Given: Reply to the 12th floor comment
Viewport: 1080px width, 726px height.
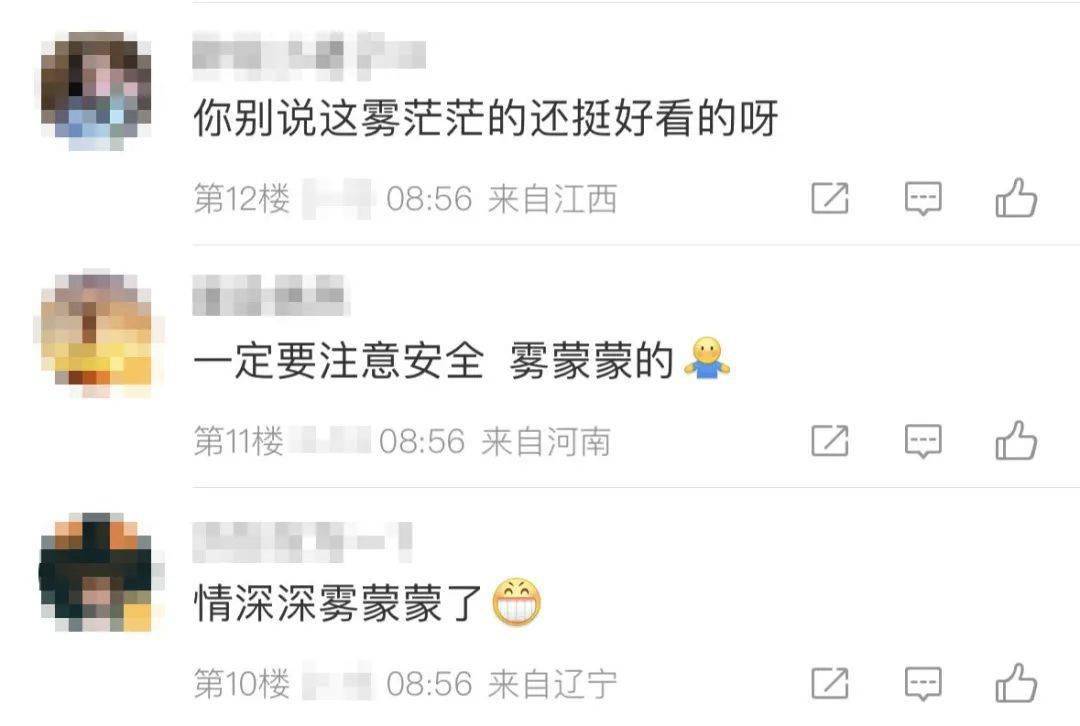Looking at the screenshot, I should [x=923, y=199].
